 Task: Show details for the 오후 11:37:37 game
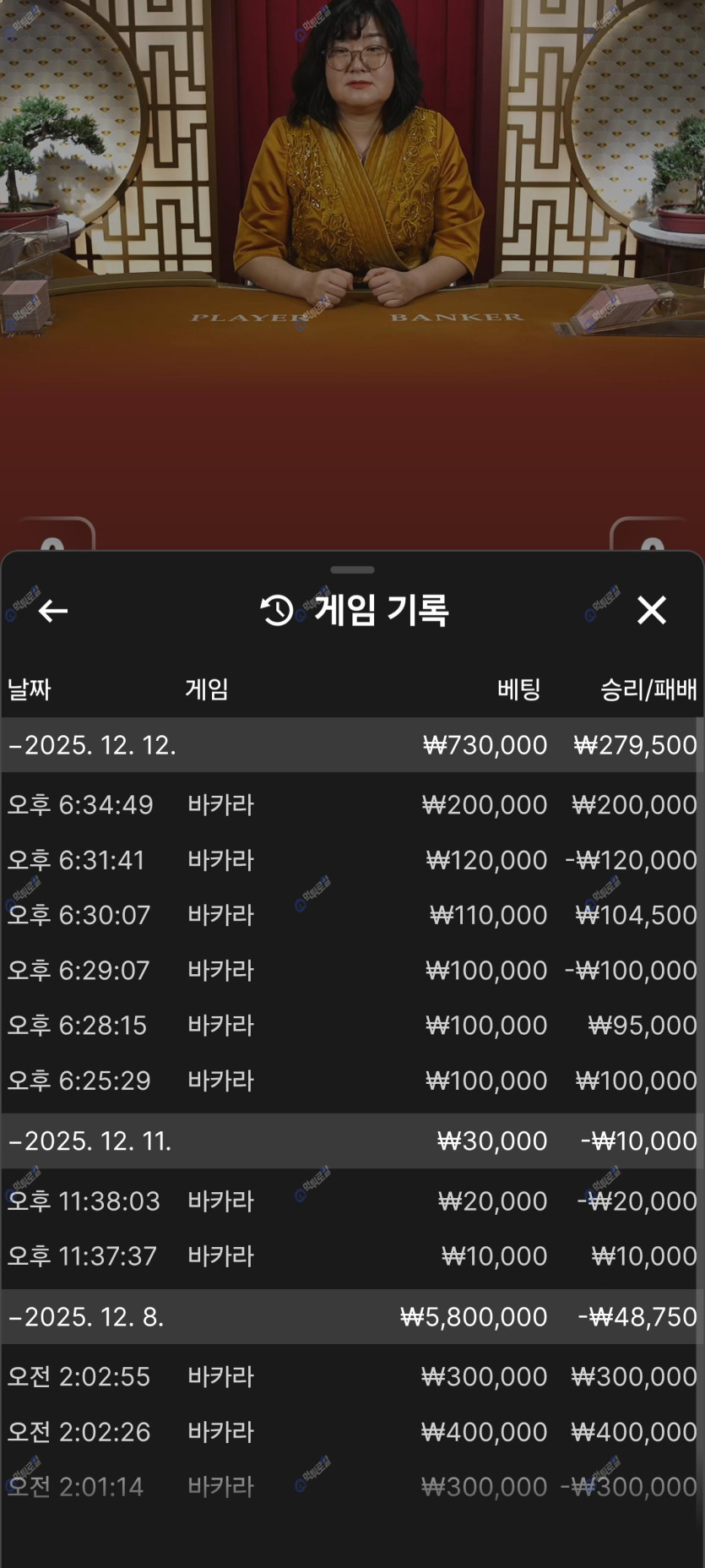pyautogui.click(x=351, y=1256)
